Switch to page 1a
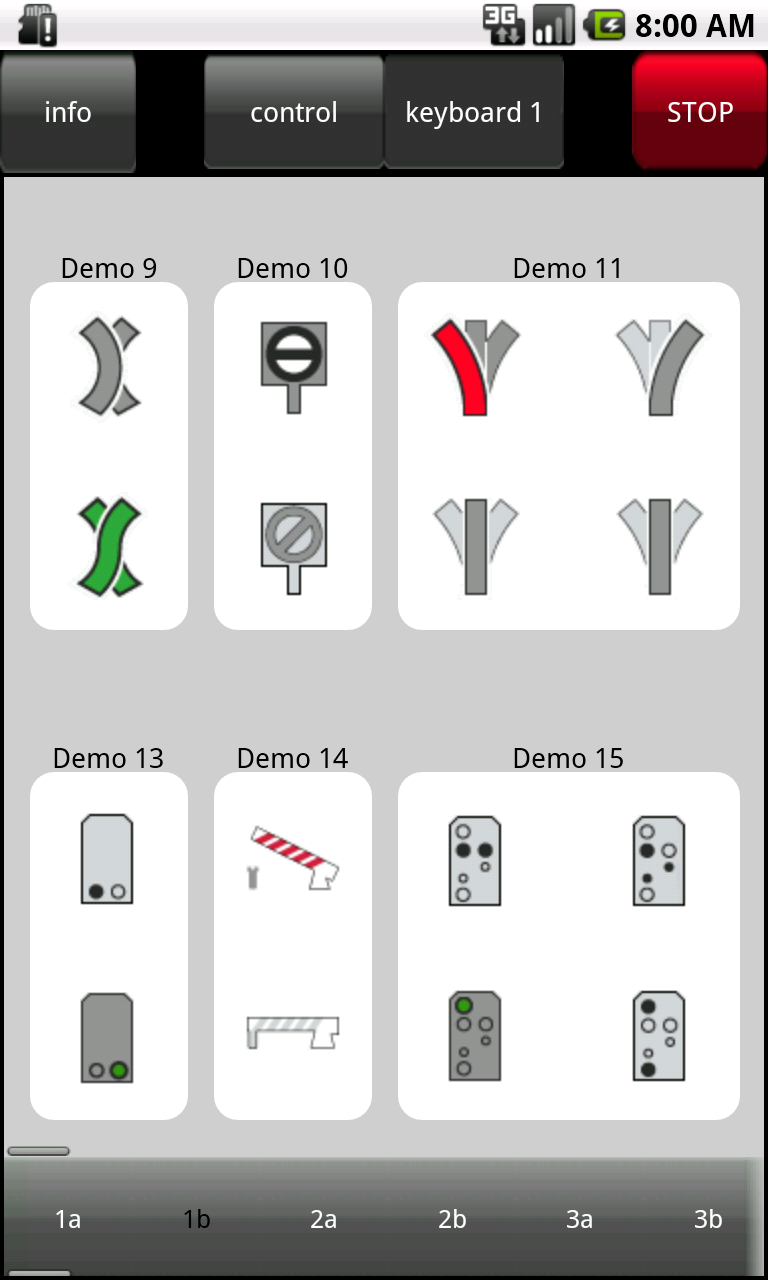This screenshot has height=1280, width=768. pos(68,1219)
